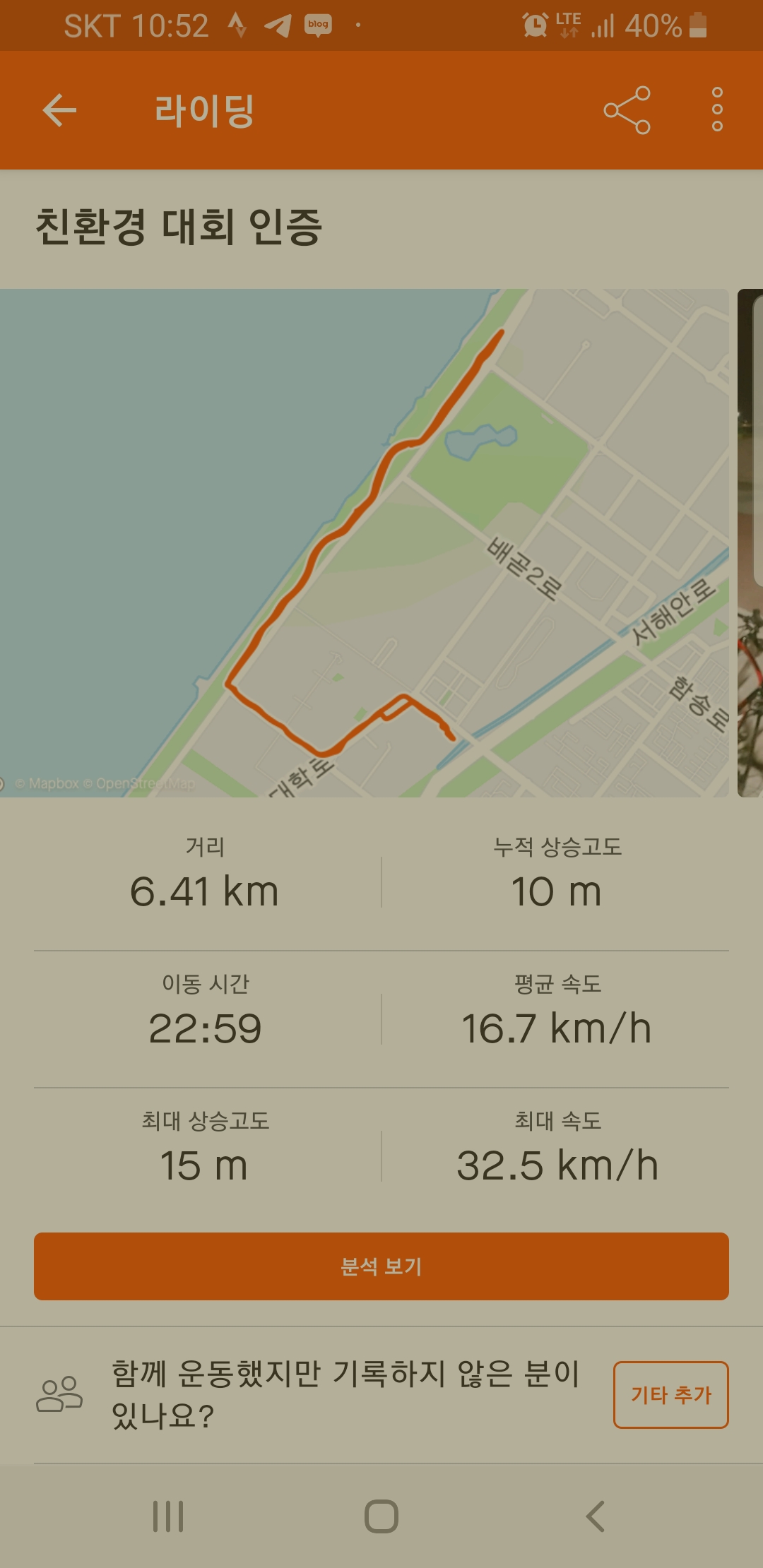Open recent apps from the navigation bar
763x1568 pixels.
tap(168, 1516)
